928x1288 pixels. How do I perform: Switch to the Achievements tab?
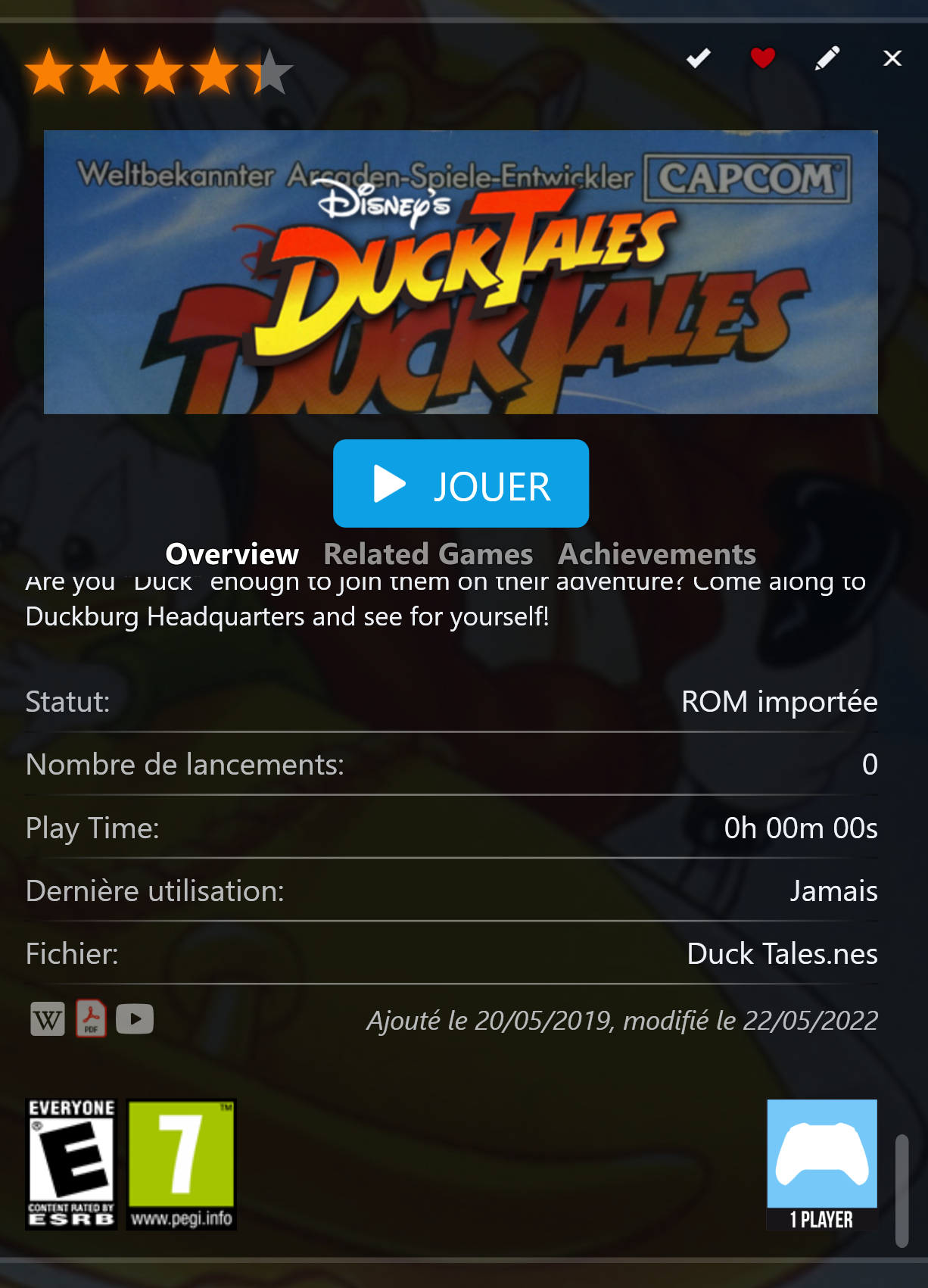(x=656, y=554)
